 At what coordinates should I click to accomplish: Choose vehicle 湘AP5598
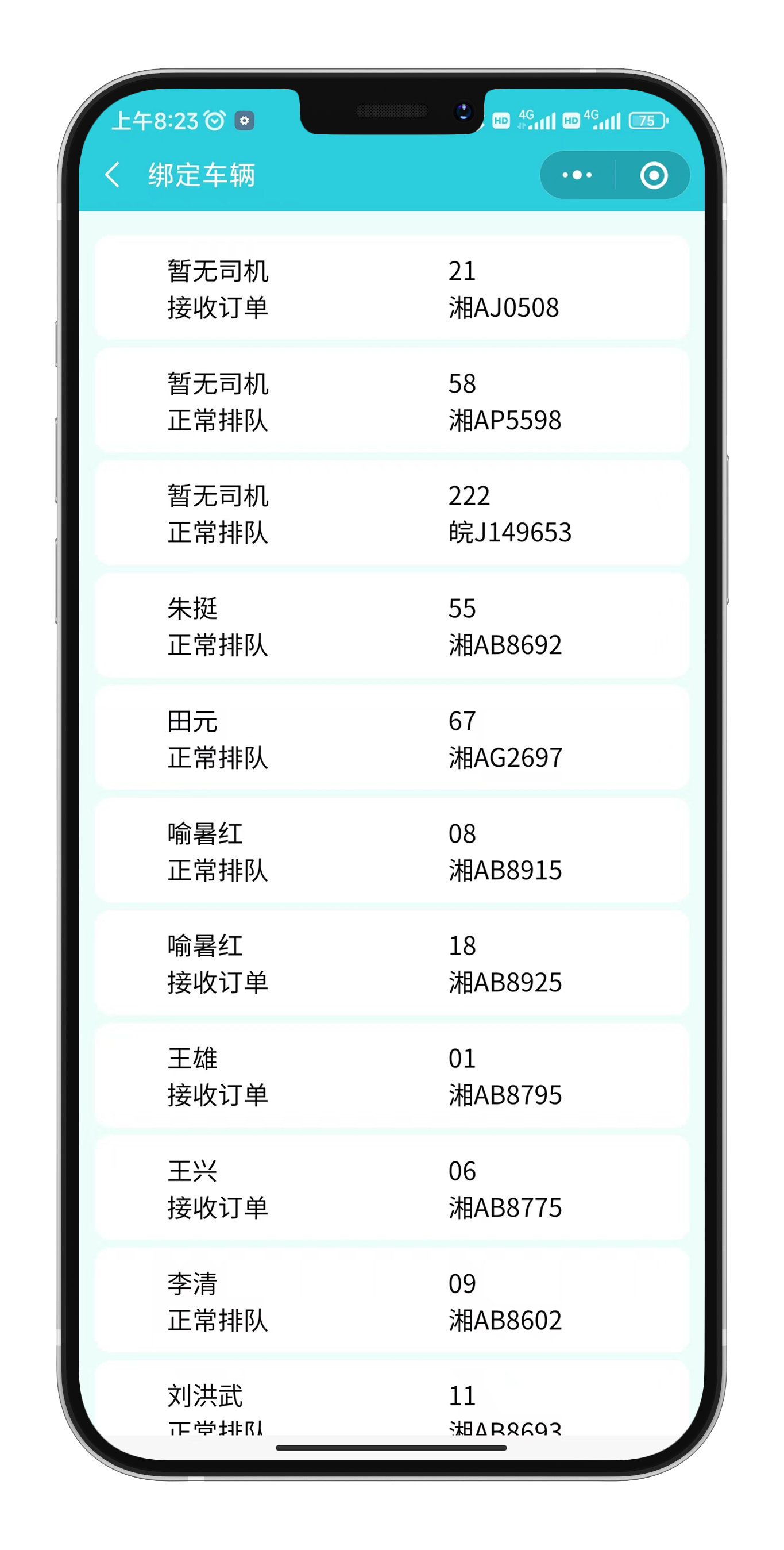coord(391,401)
